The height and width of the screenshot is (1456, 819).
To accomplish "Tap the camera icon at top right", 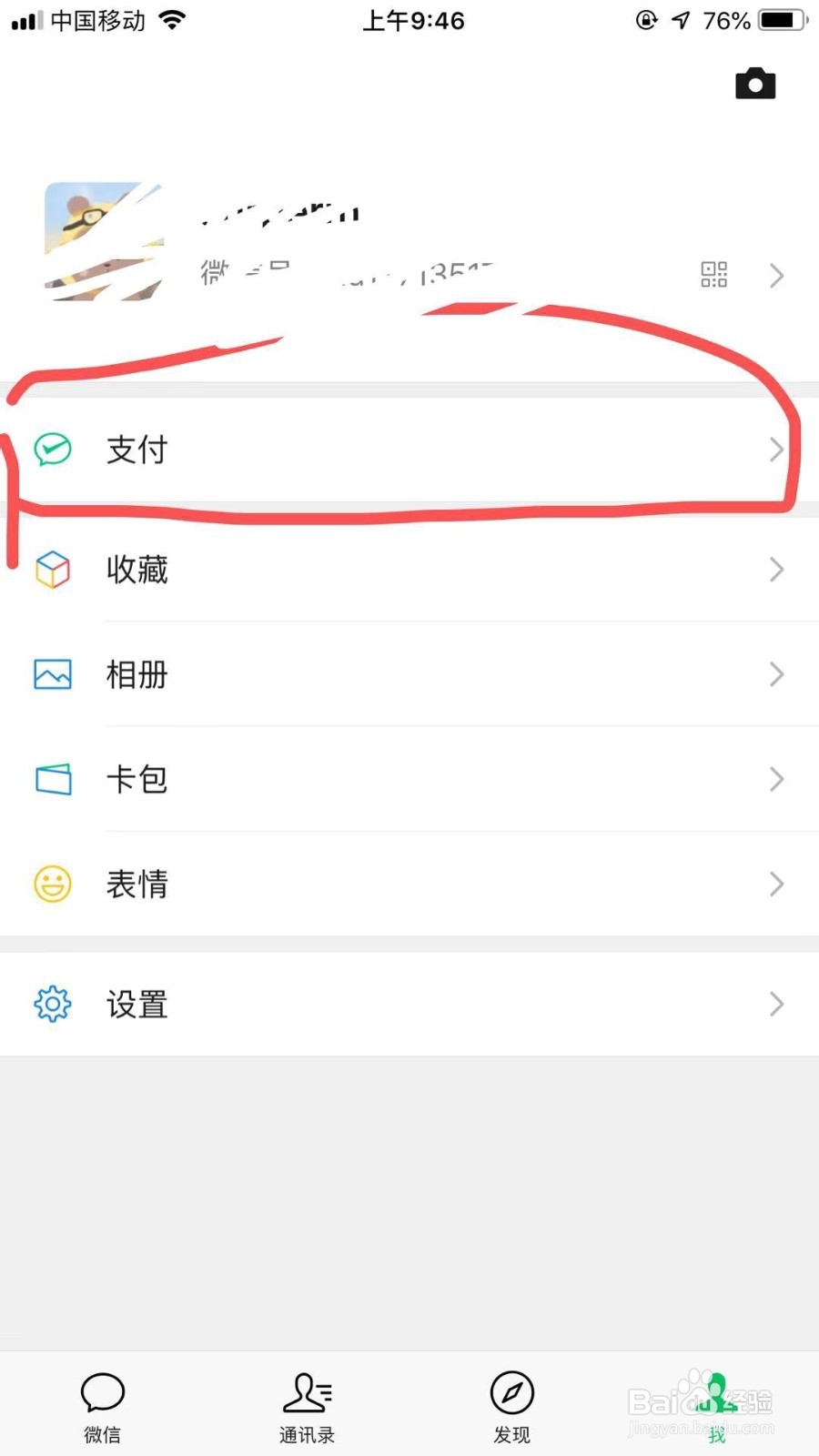I will 755,83.
